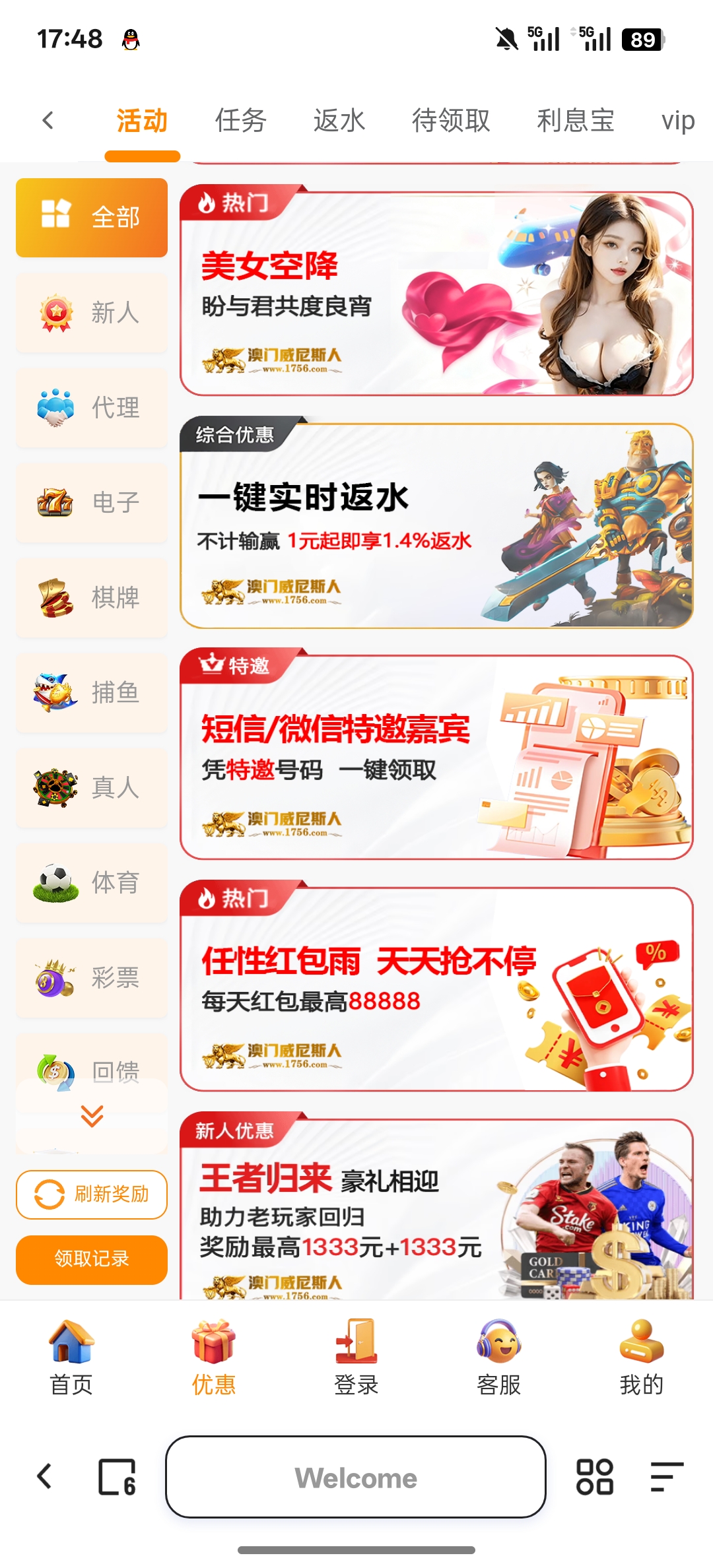
Task: Open the 真人 live dealer category
Action: (x=90, y=787)
